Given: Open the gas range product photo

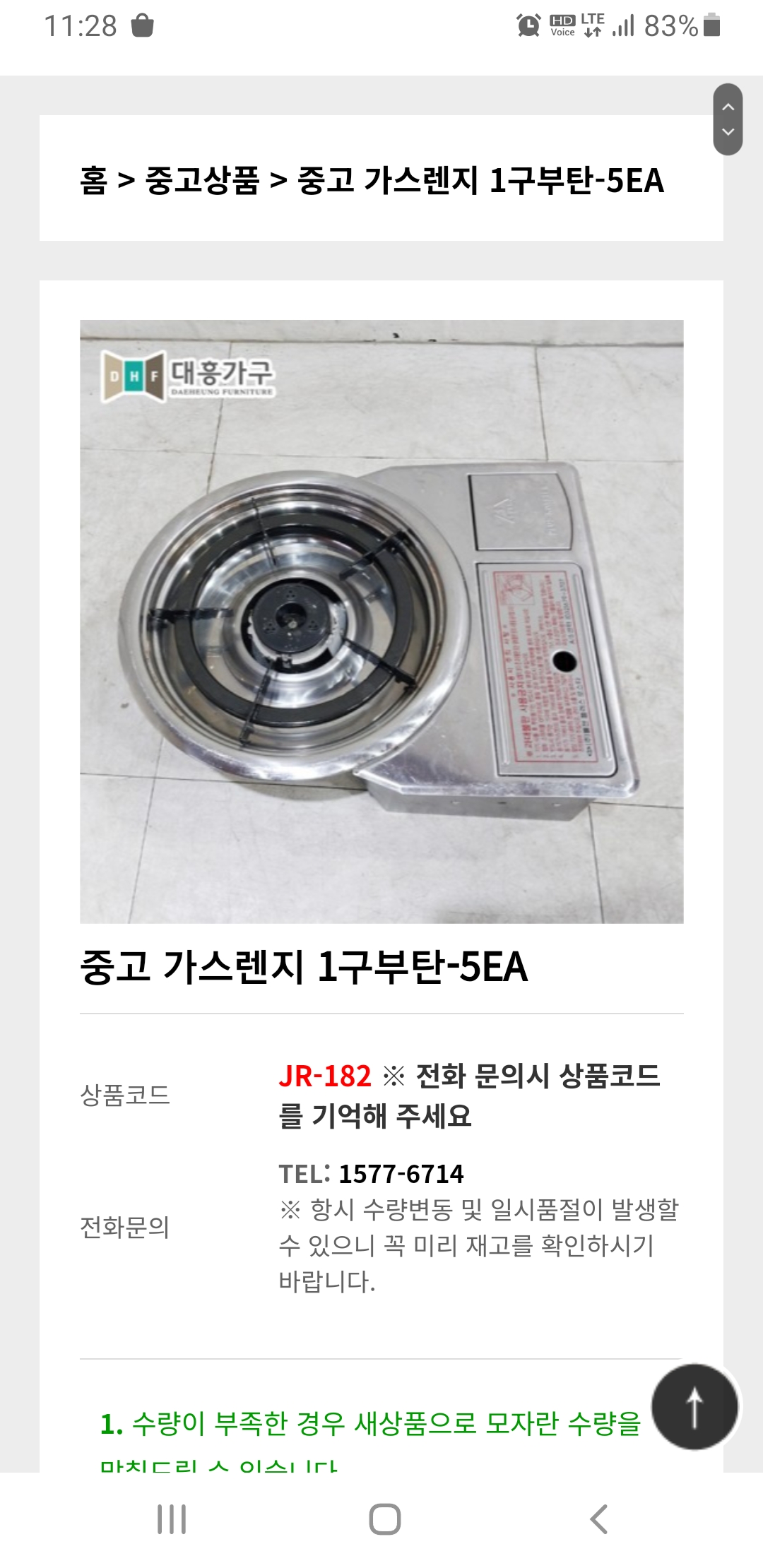Looking at the screenshot, I should (x=381, y=622).
